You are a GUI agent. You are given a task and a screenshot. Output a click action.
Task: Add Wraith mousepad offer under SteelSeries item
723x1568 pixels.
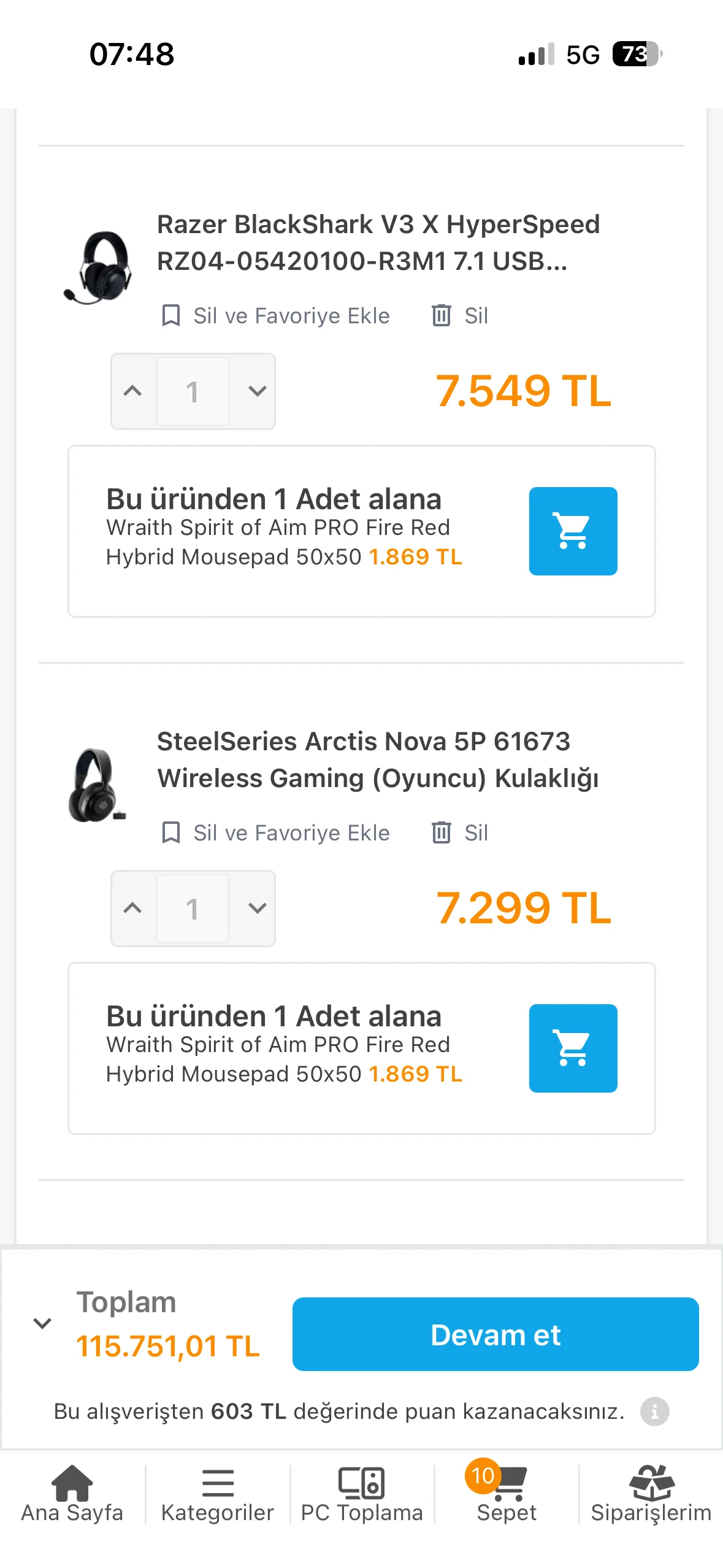coord(573,1048)
